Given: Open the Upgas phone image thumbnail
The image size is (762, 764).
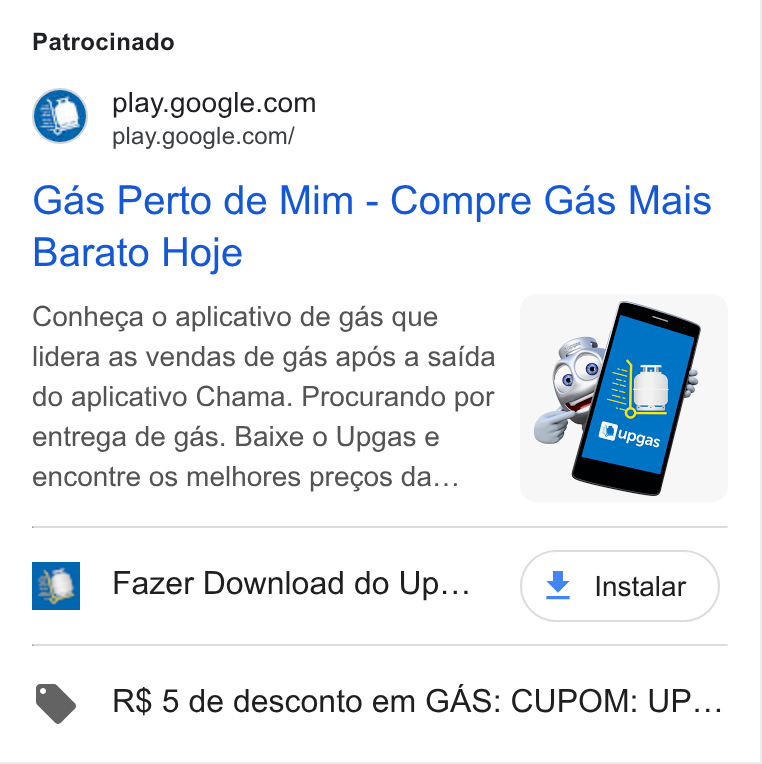Looking at the screenshot, I should (624, 398).
